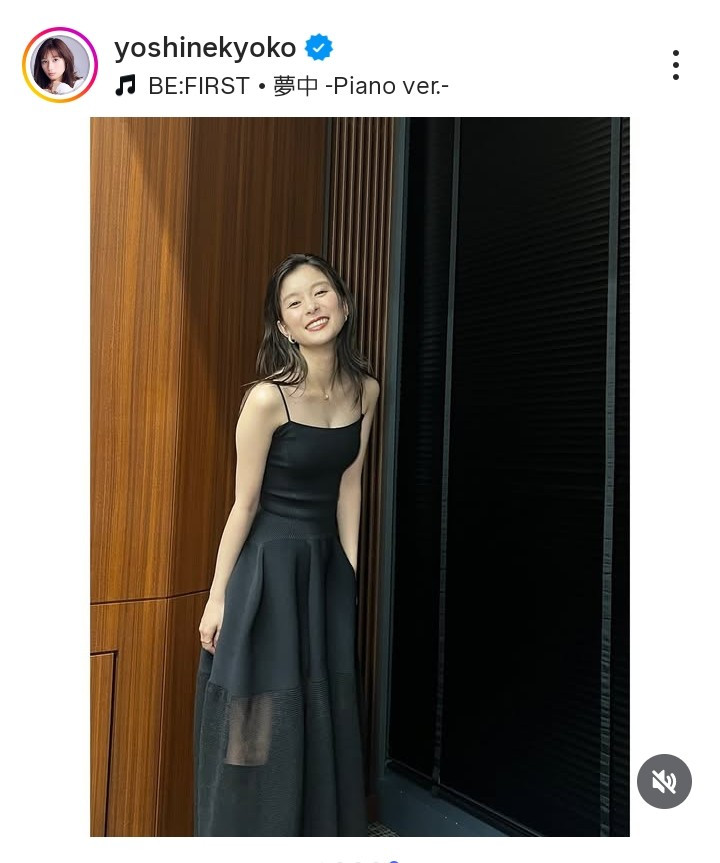720x863 pixels.
Task: Open yoshinekyoko's story from profile picture
Action: tap(60, 65)
